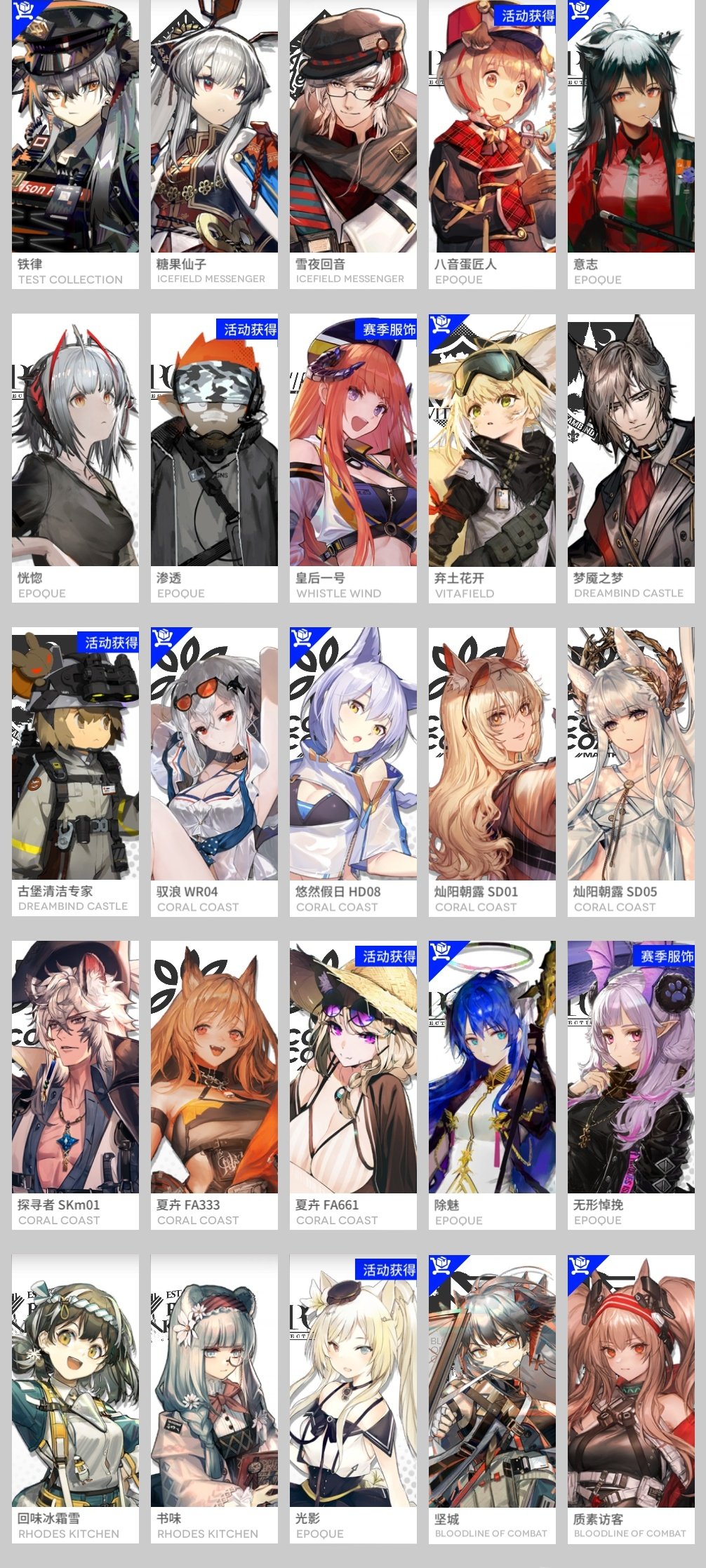The image size is (706, 1568).
Task: Open 皇后一号 WHISTLE WIND card
Action: coord(353,457)
